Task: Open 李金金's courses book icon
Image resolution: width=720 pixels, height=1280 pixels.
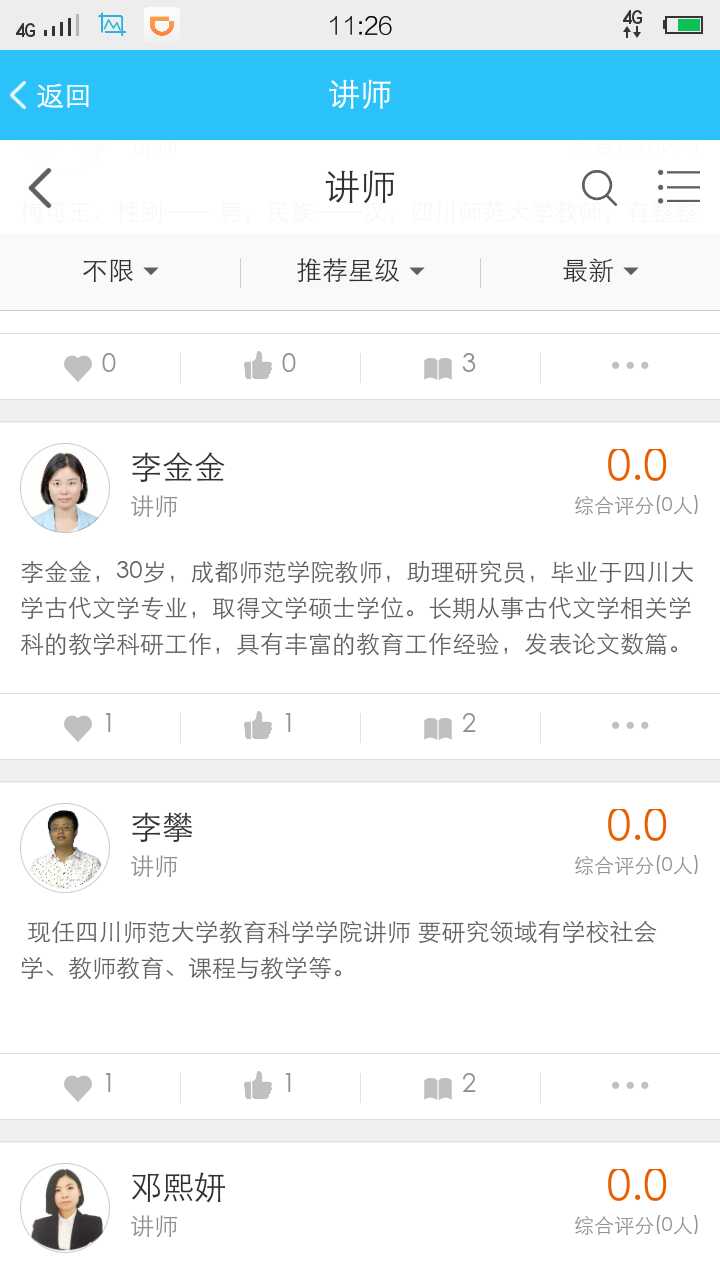Action: 450,726
